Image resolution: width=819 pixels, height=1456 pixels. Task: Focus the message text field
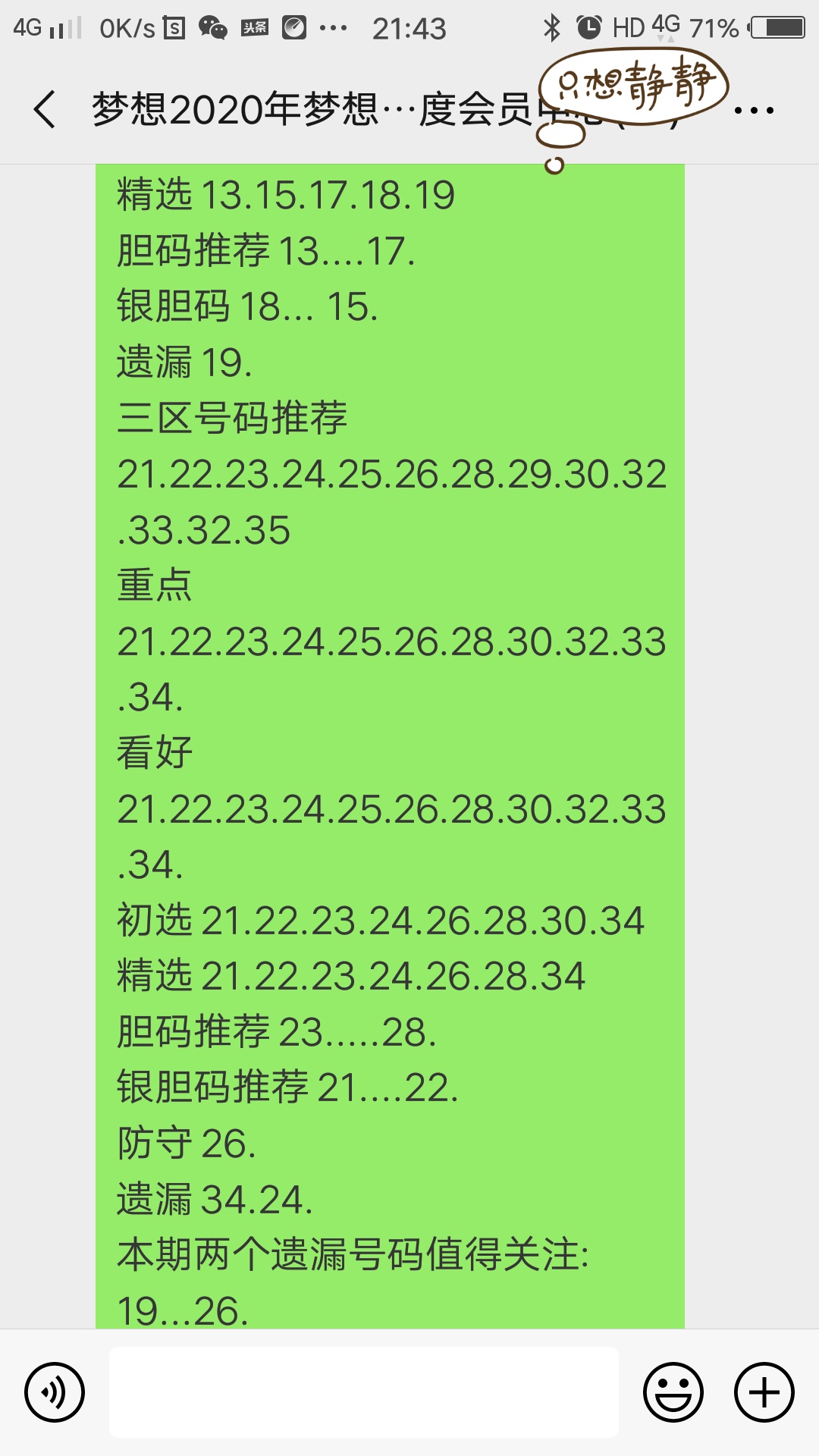pos(364,1392)
